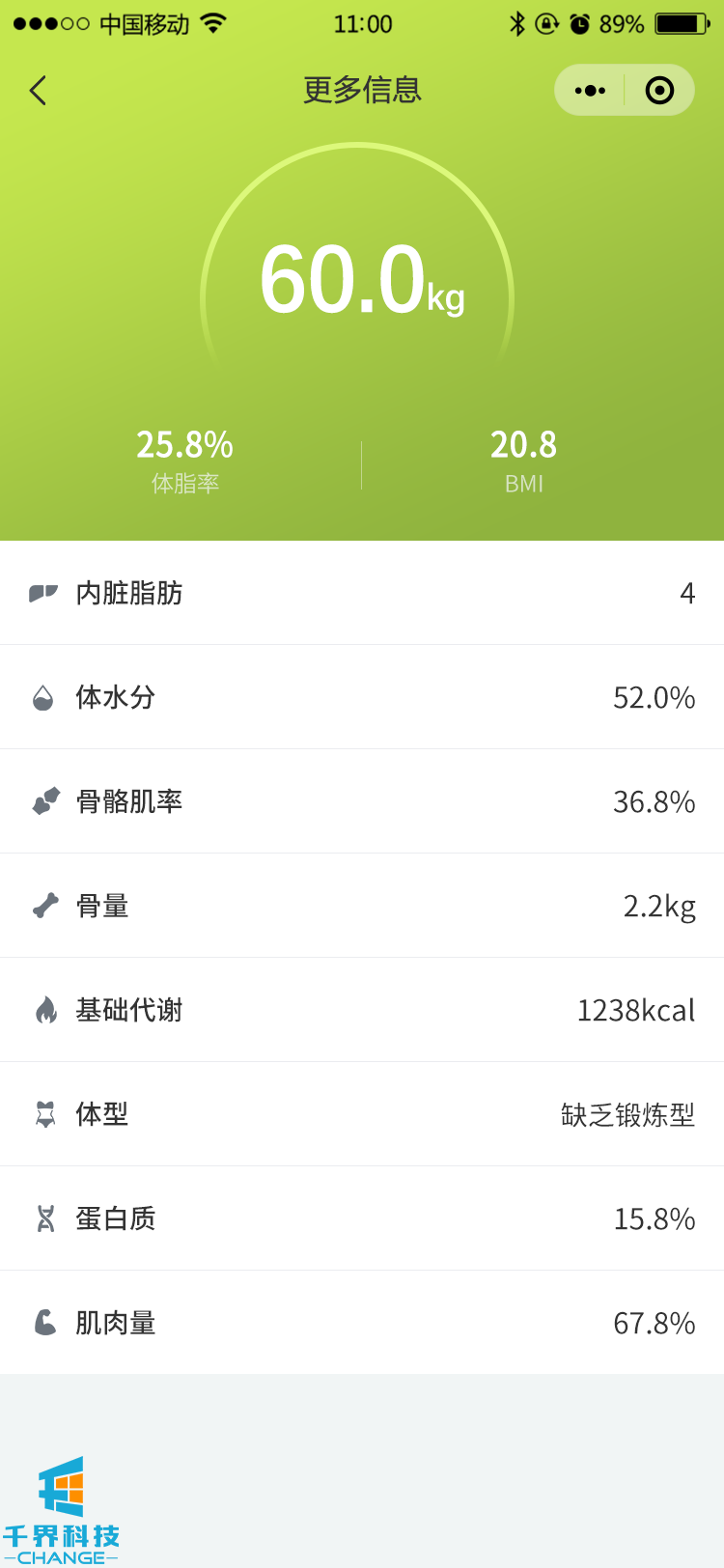
Task: Go back from the 更多信息 page
Action: tap(39, 91)
